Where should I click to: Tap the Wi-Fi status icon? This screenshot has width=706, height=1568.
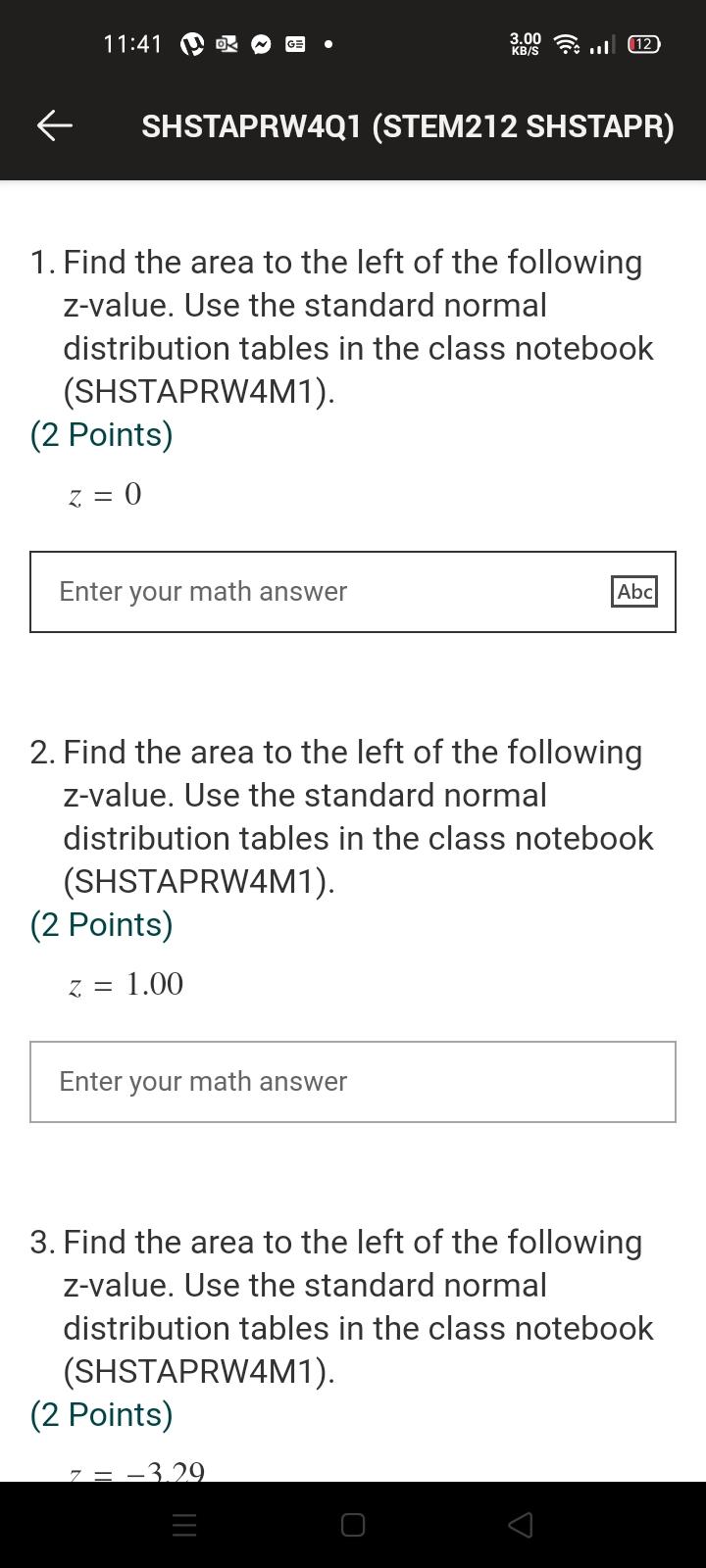[x=567, y=44]
